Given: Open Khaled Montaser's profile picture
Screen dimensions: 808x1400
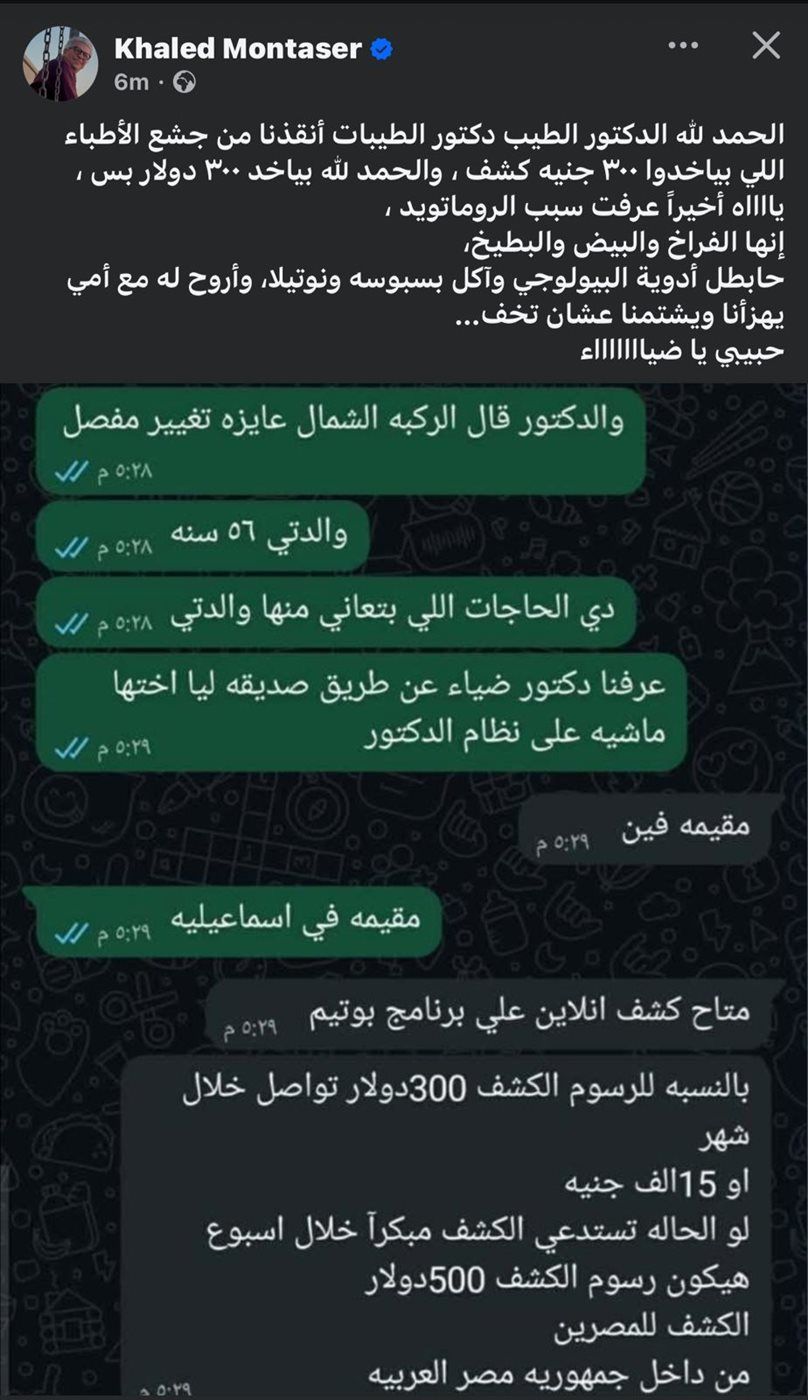Looking at the screenshot, I should (x=60, y=63).
